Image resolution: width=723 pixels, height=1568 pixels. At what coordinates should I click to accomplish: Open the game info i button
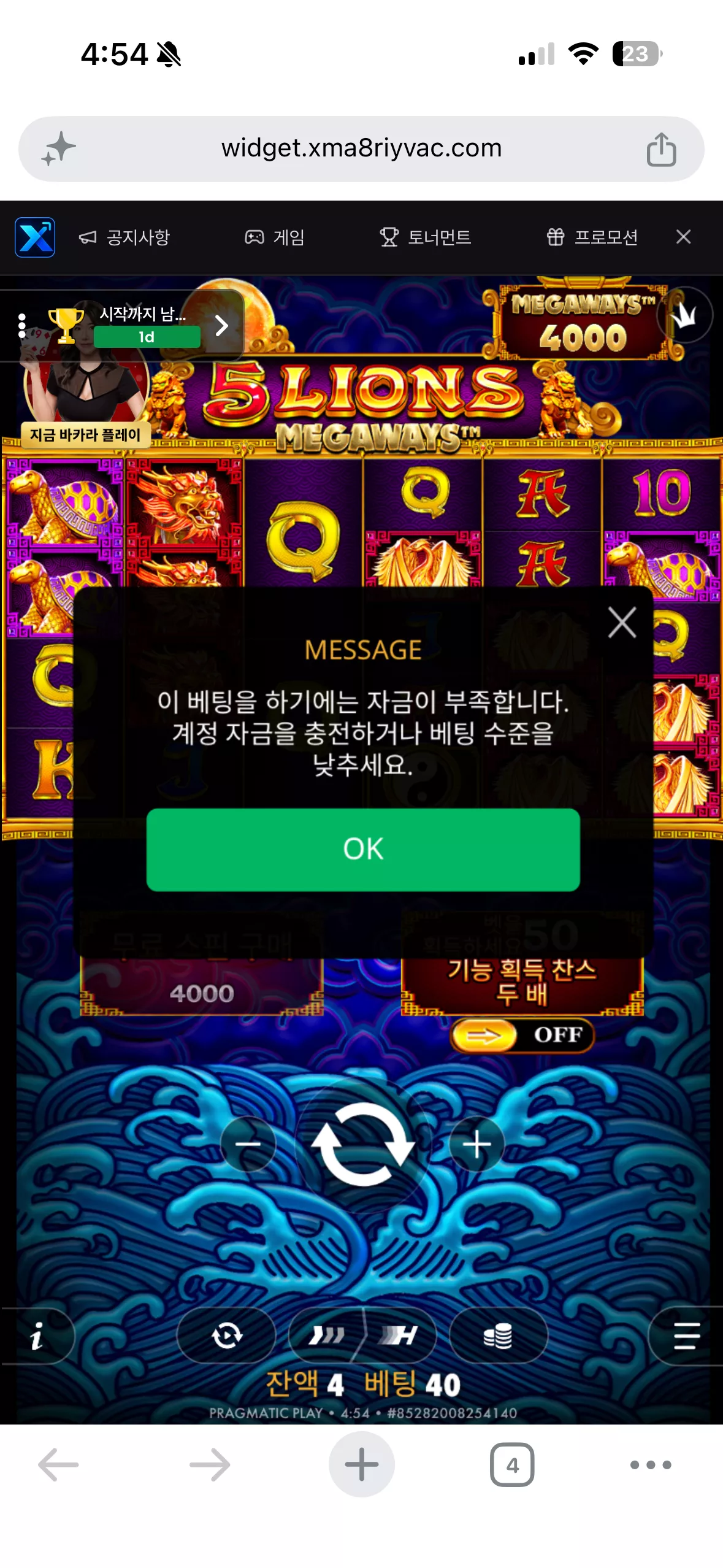(x=37, y=1335)
